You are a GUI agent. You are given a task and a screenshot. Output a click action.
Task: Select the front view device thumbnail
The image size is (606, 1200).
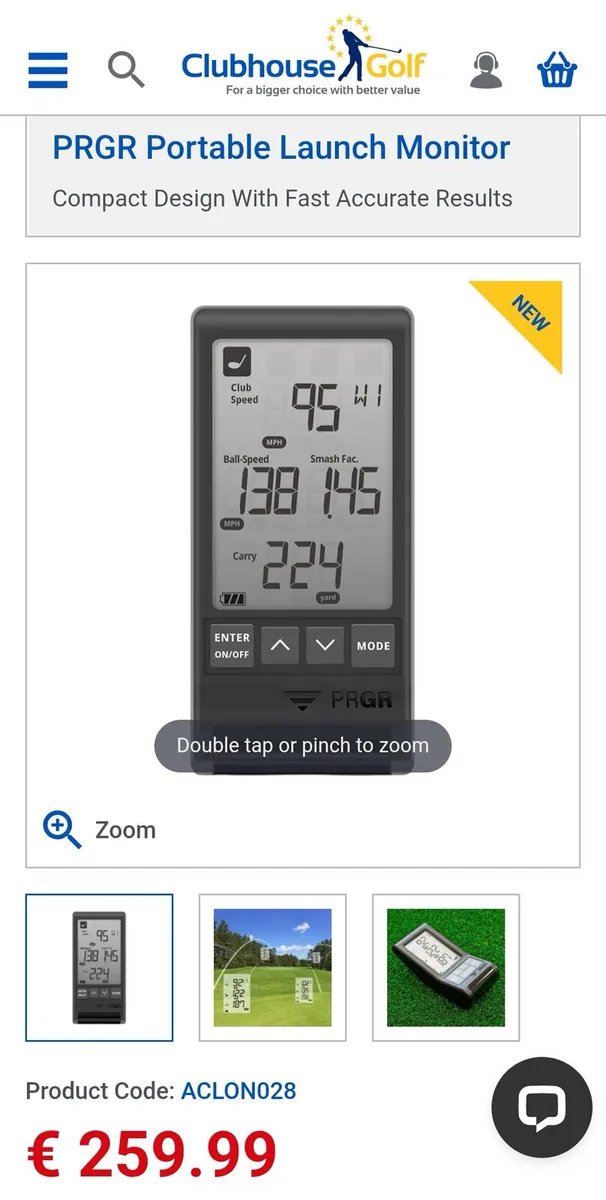pos(99,967)
